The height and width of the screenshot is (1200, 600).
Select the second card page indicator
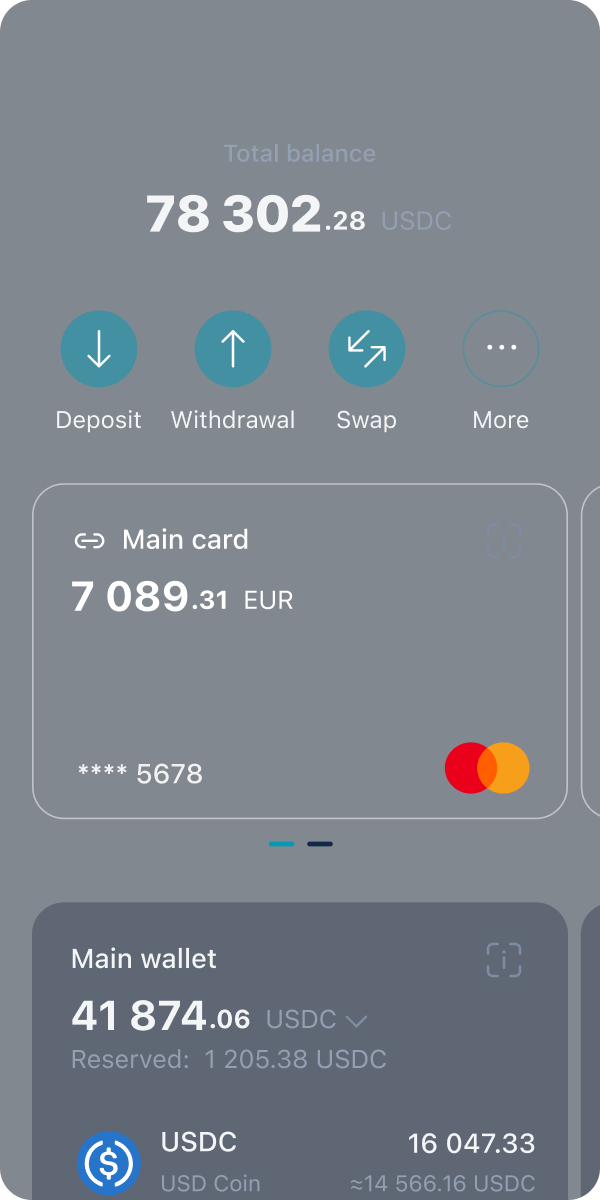point(320,844)
